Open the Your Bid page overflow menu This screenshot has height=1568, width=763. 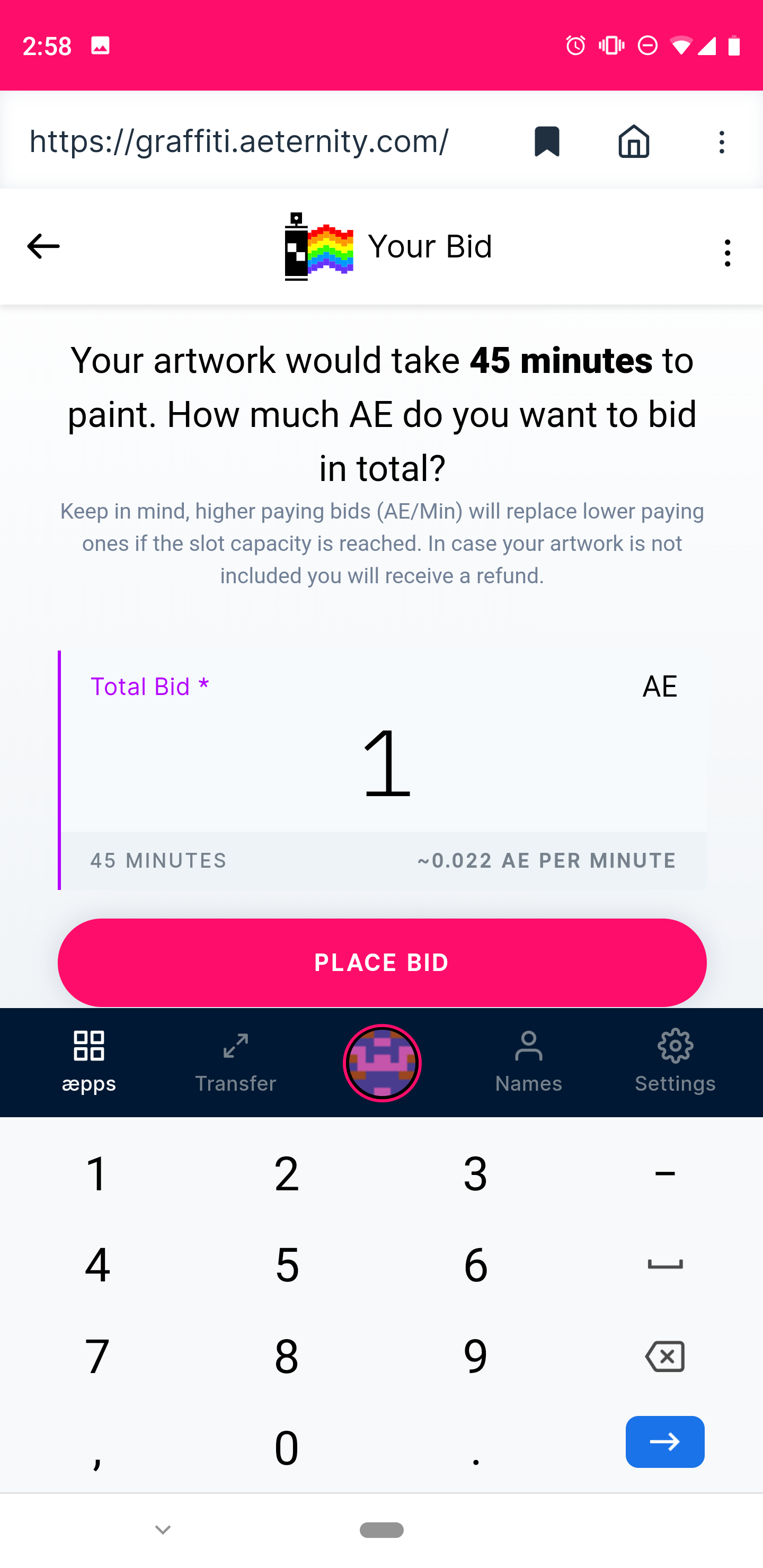tap(727, 253)
